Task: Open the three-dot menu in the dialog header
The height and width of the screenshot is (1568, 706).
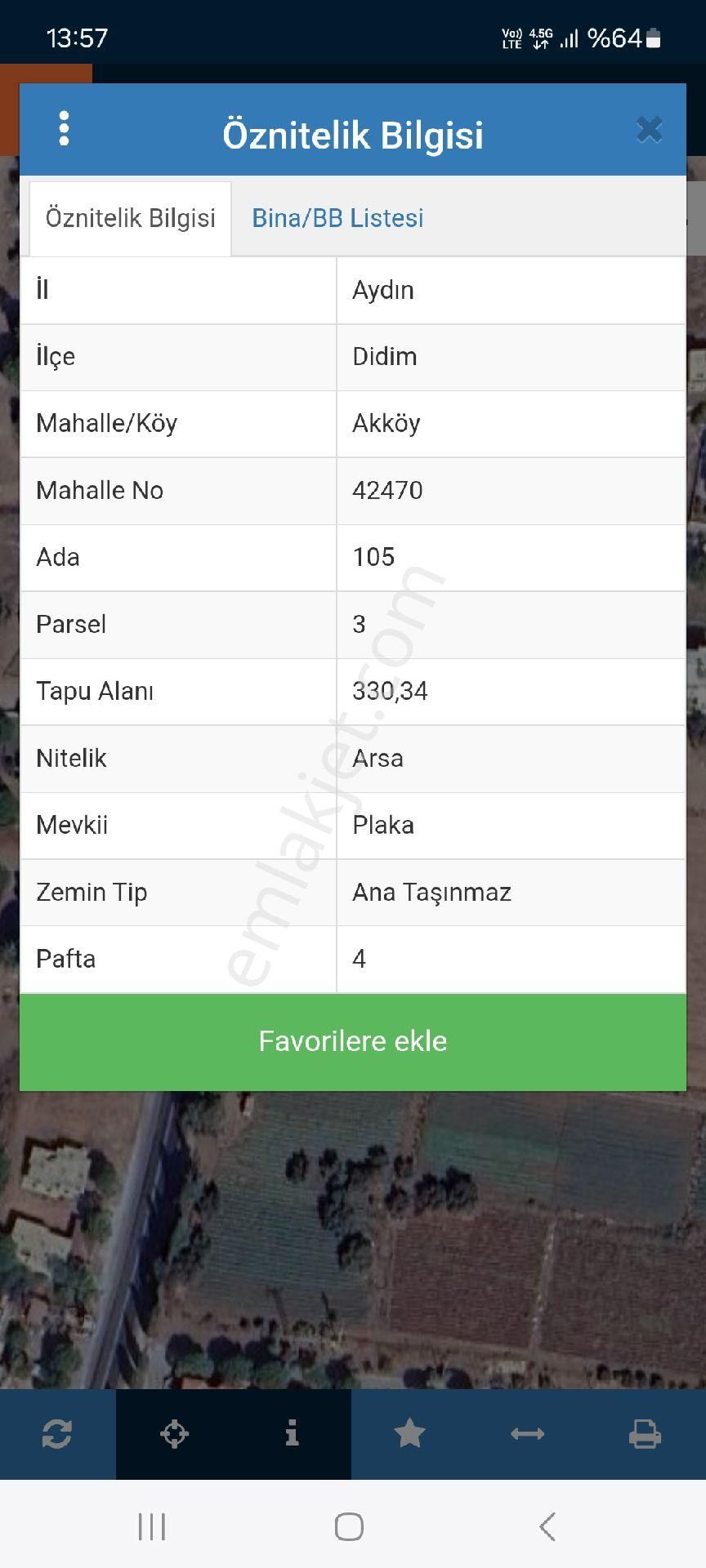Action: pos(64,129)
